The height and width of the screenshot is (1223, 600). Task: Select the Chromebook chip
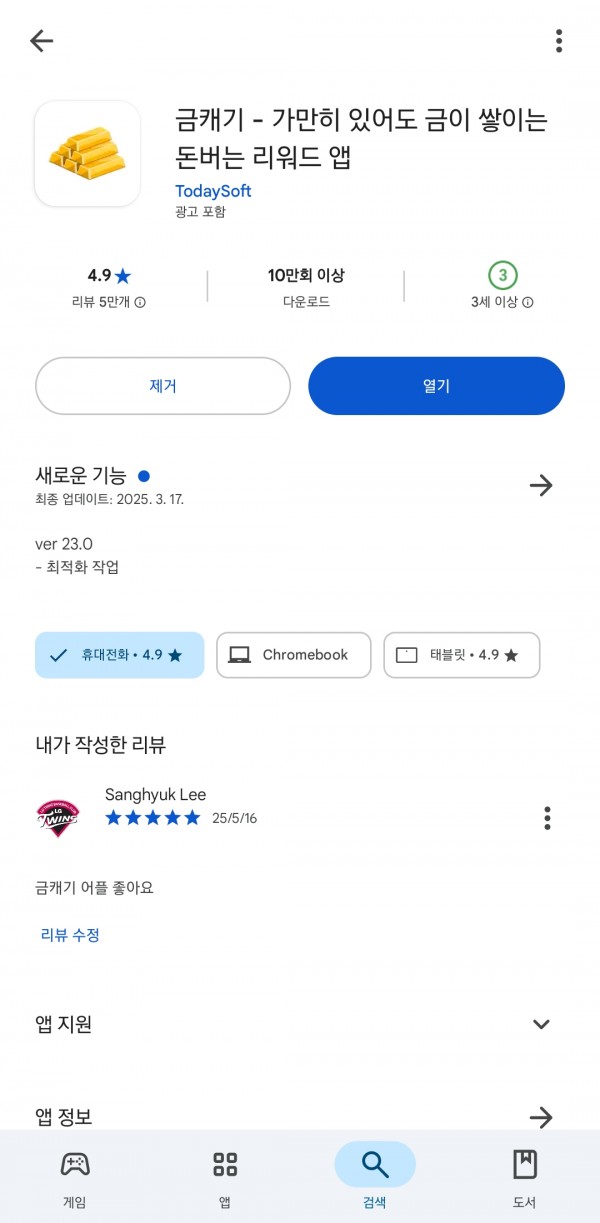click(294, 655)
